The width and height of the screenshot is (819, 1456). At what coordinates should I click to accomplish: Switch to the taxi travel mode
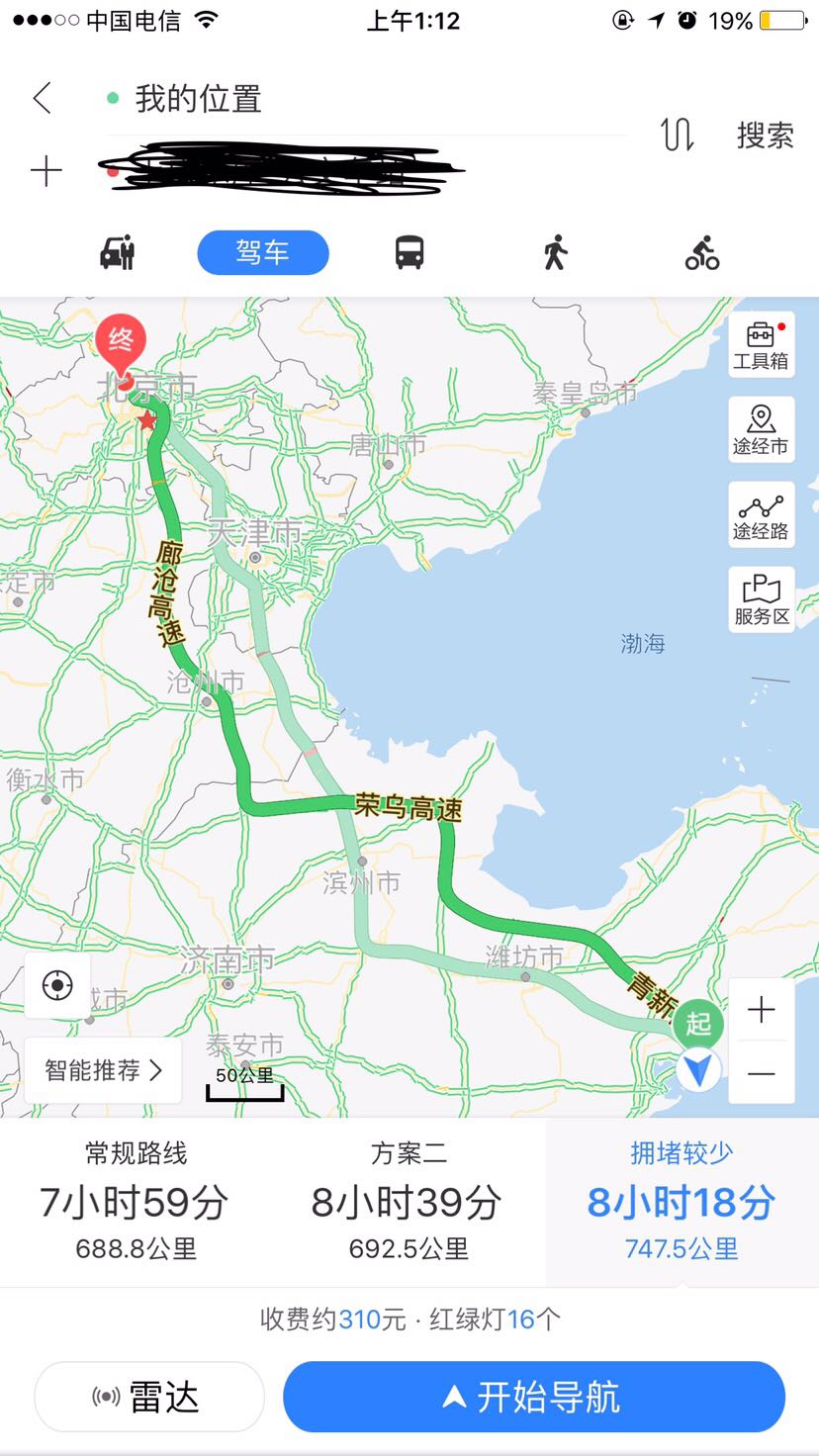click(117, 252)
